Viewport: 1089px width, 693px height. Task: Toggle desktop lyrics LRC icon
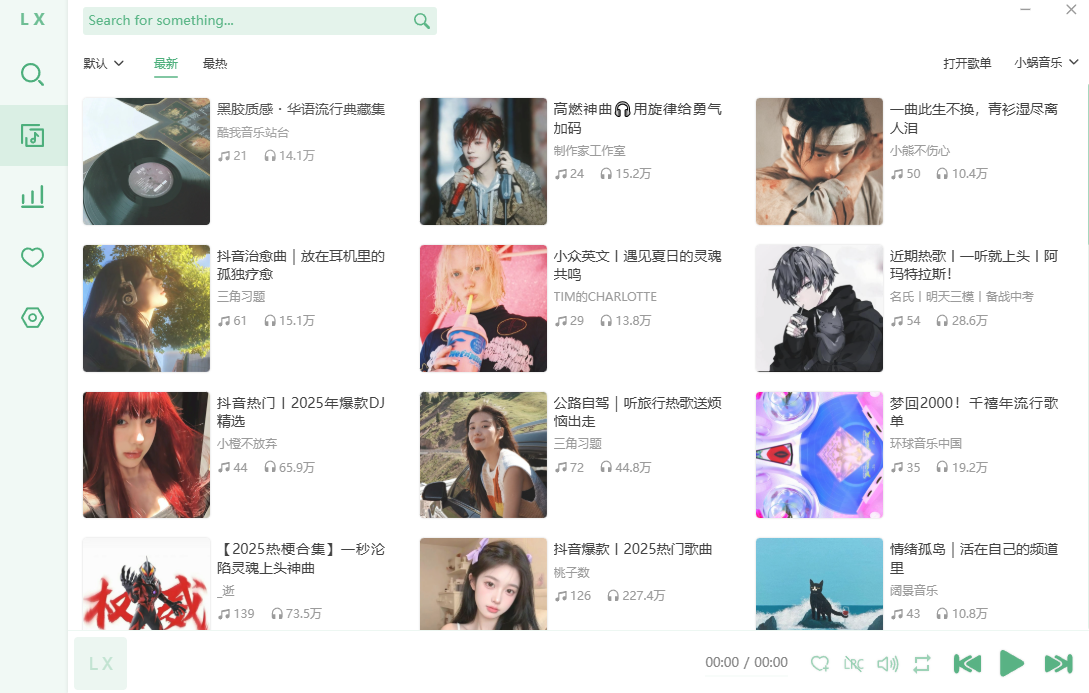[853, 663]
